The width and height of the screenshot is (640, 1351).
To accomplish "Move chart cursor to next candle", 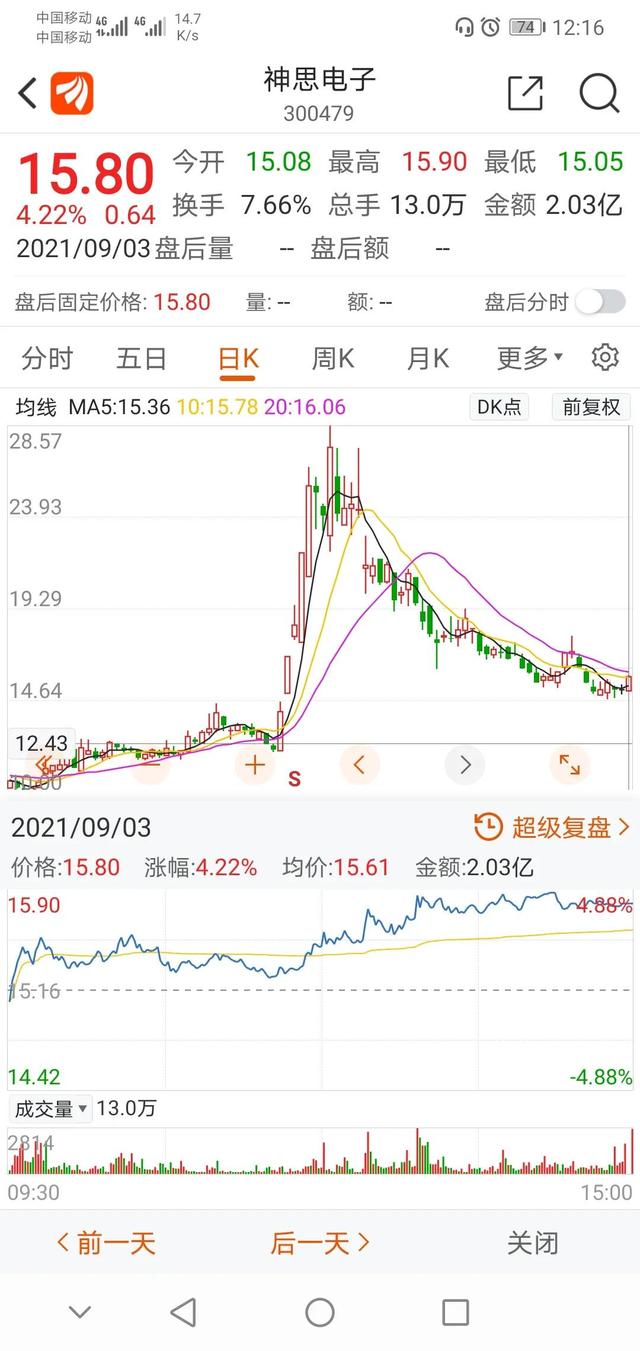I will click(465, 766).
